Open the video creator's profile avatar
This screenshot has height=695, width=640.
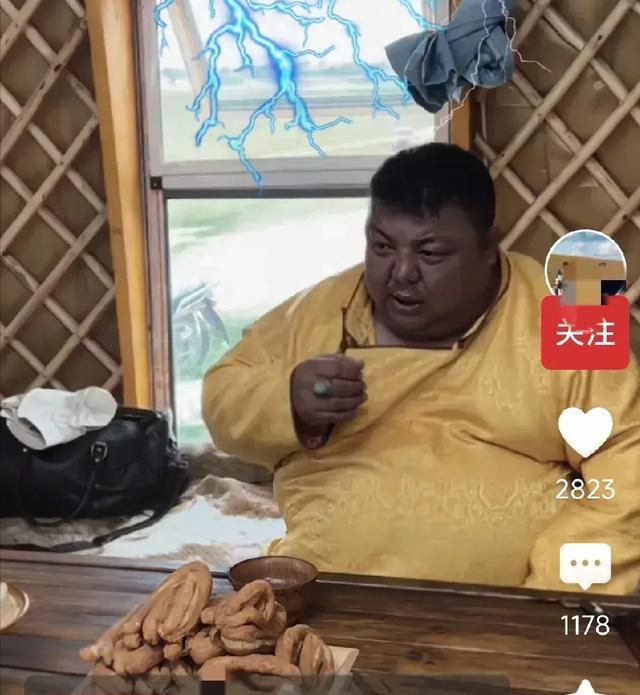coord(585,265)
